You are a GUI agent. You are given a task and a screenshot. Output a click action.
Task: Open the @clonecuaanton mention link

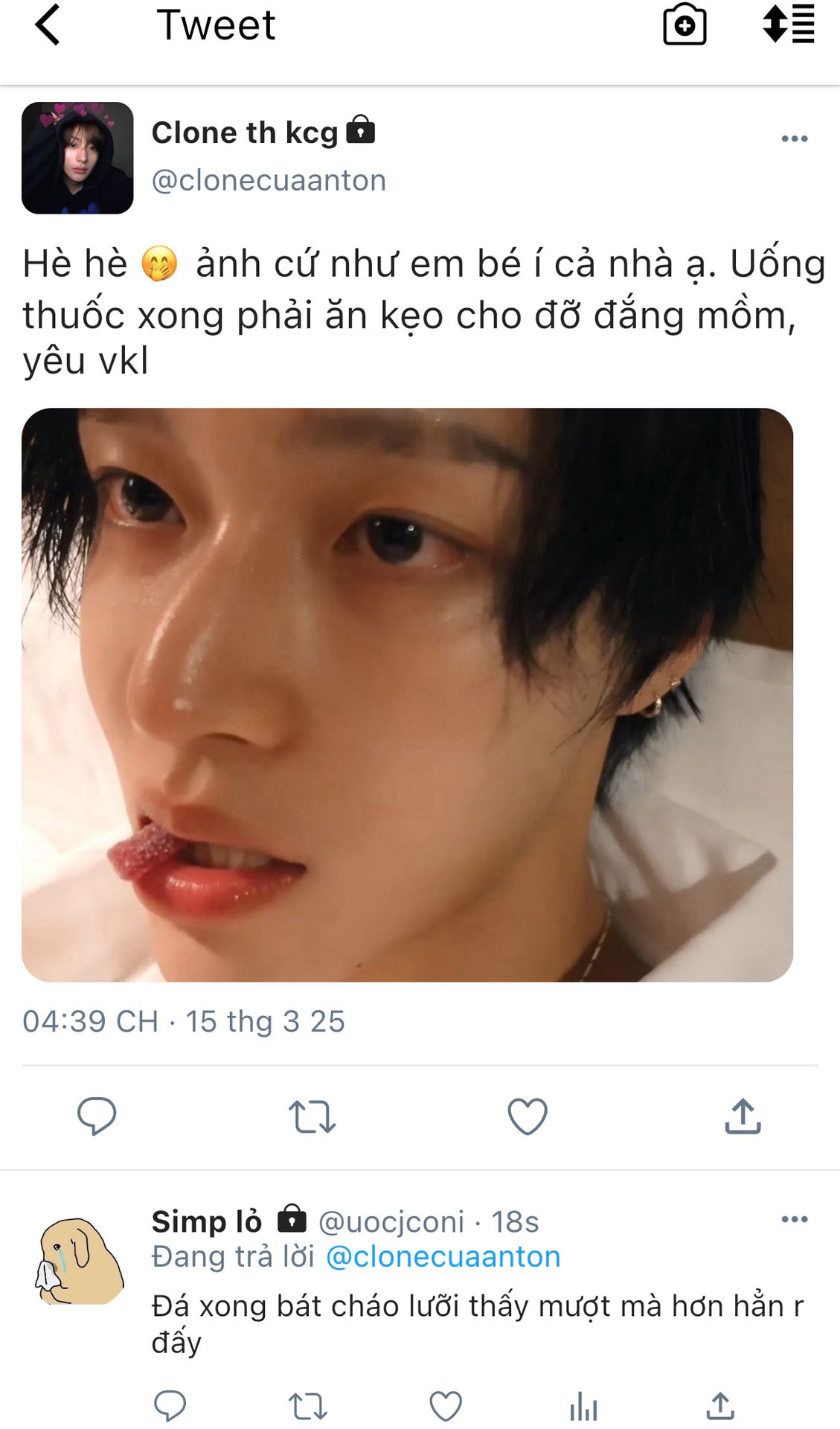443,1256
